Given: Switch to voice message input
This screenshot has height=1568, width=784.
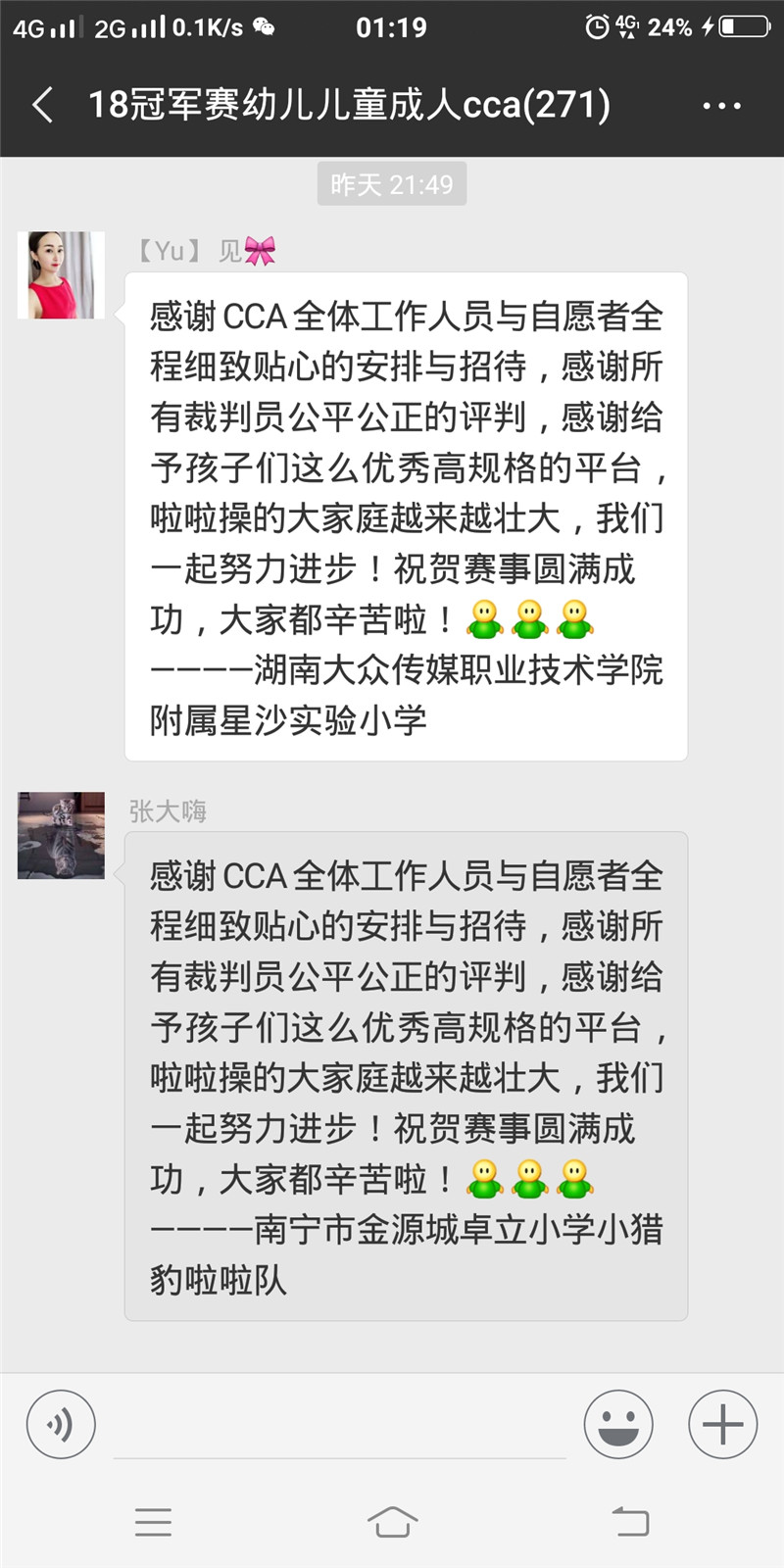Looking at the screenshot, I should click(x=61, y=1424).
